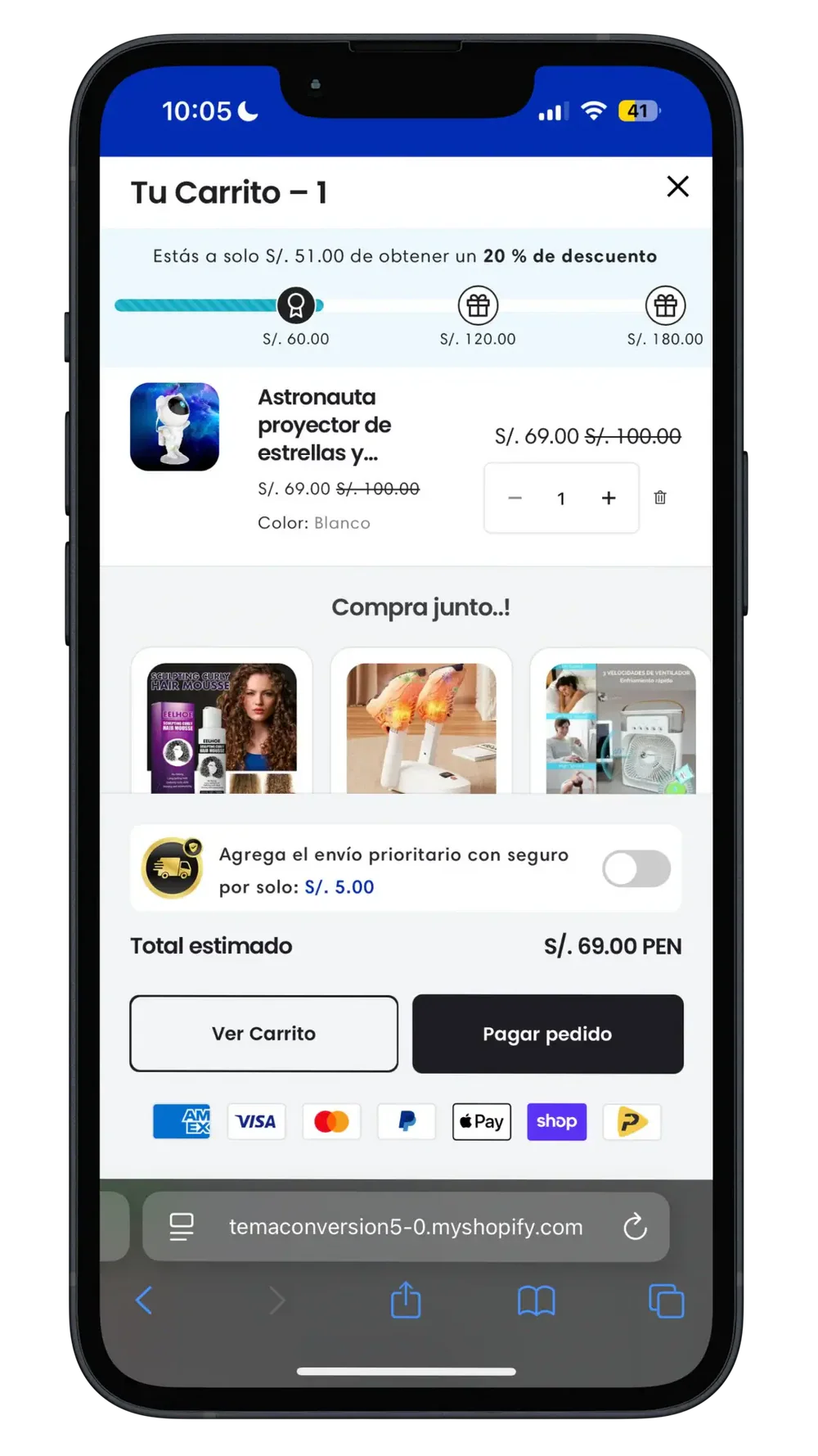Image resolution: width=818 pixels, height=1456 pixels.
Task: Open the Astronauta proyector de estrellas item
Action: 324,425
